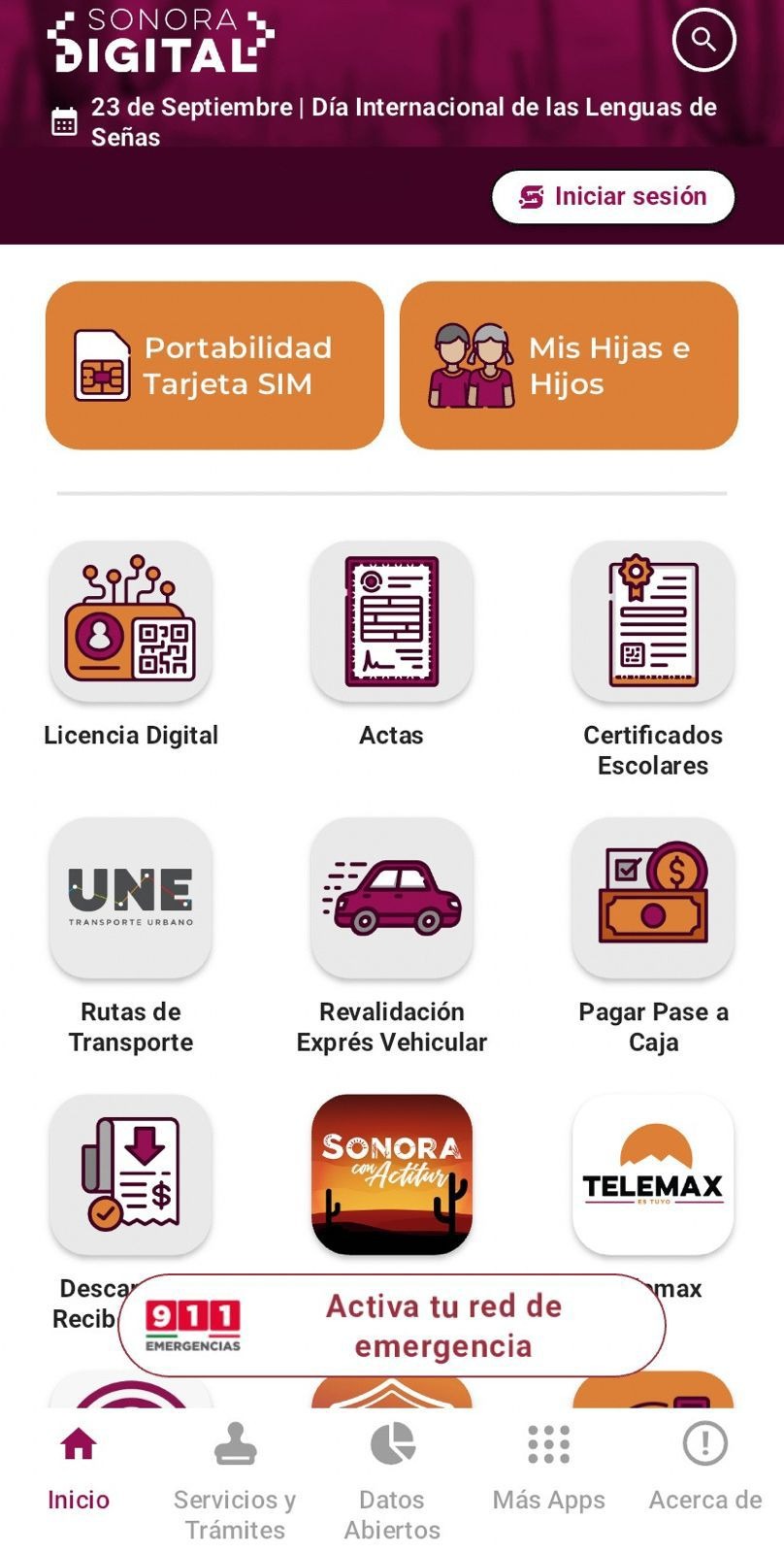Open Rutas de Transporte
Image resolution: width=784 pixels, height=1553 pixels.
(131, 898)
